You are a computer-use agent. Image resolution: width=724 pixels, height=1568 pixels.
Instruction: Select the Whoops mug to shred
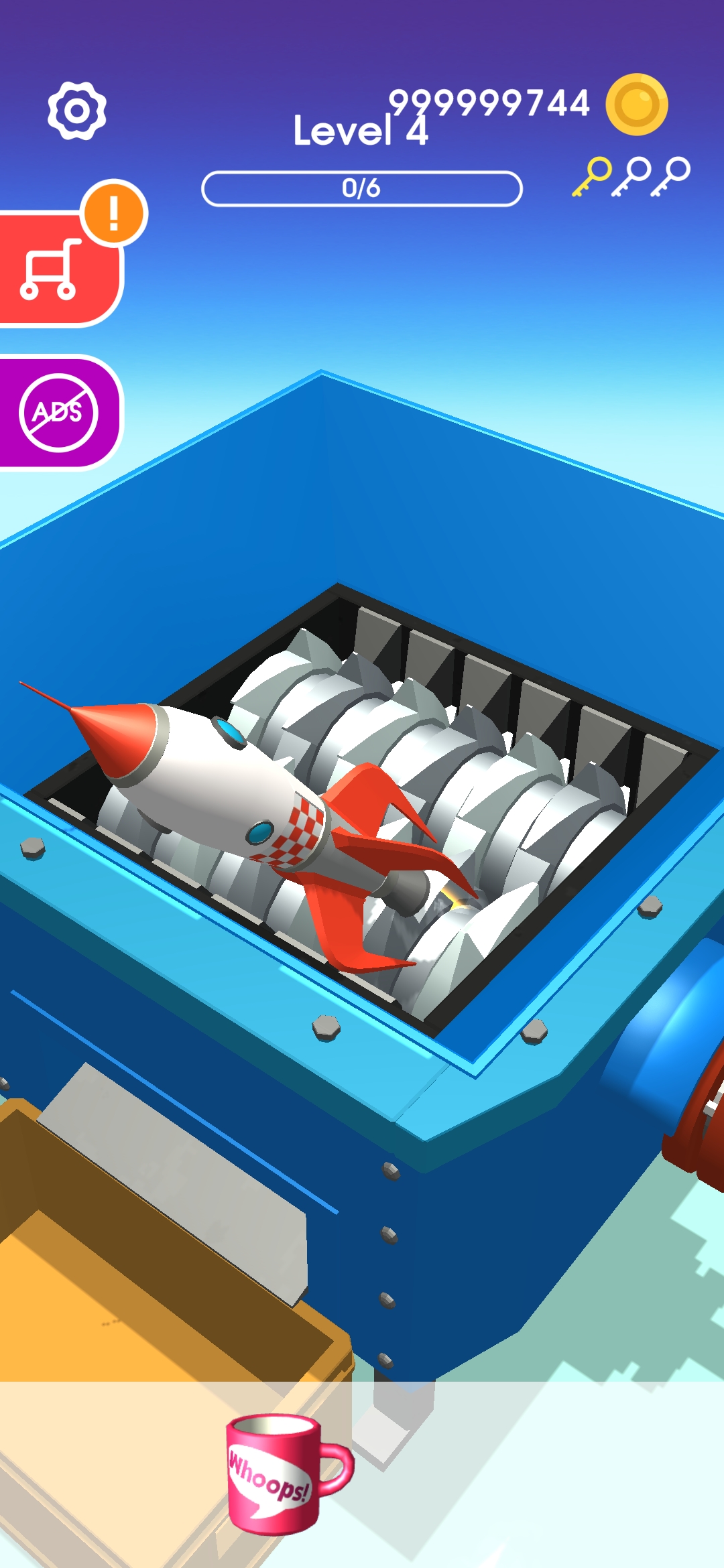point(282,1474)
